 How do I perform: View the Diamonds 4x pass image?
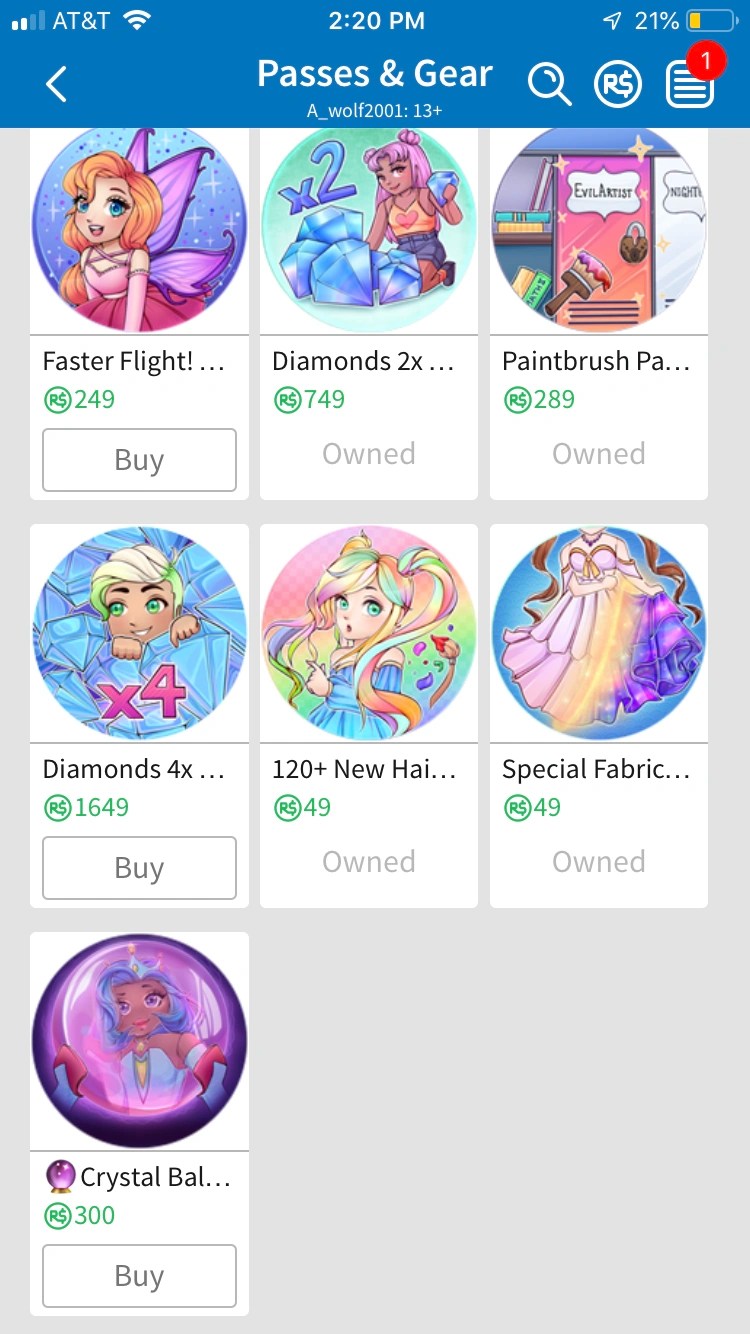coord(139,634)
